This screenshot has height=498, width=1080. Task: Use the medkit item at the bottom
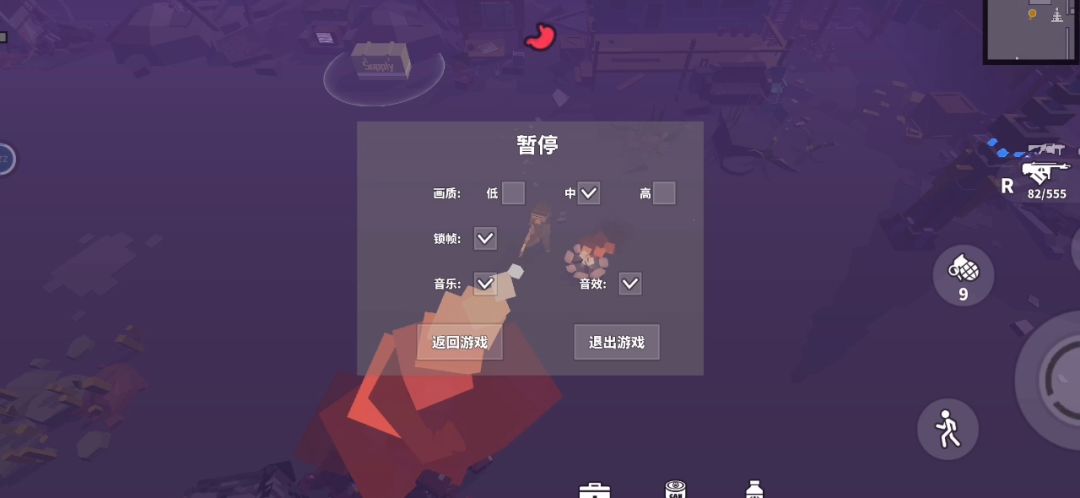(x=594, y=490)
